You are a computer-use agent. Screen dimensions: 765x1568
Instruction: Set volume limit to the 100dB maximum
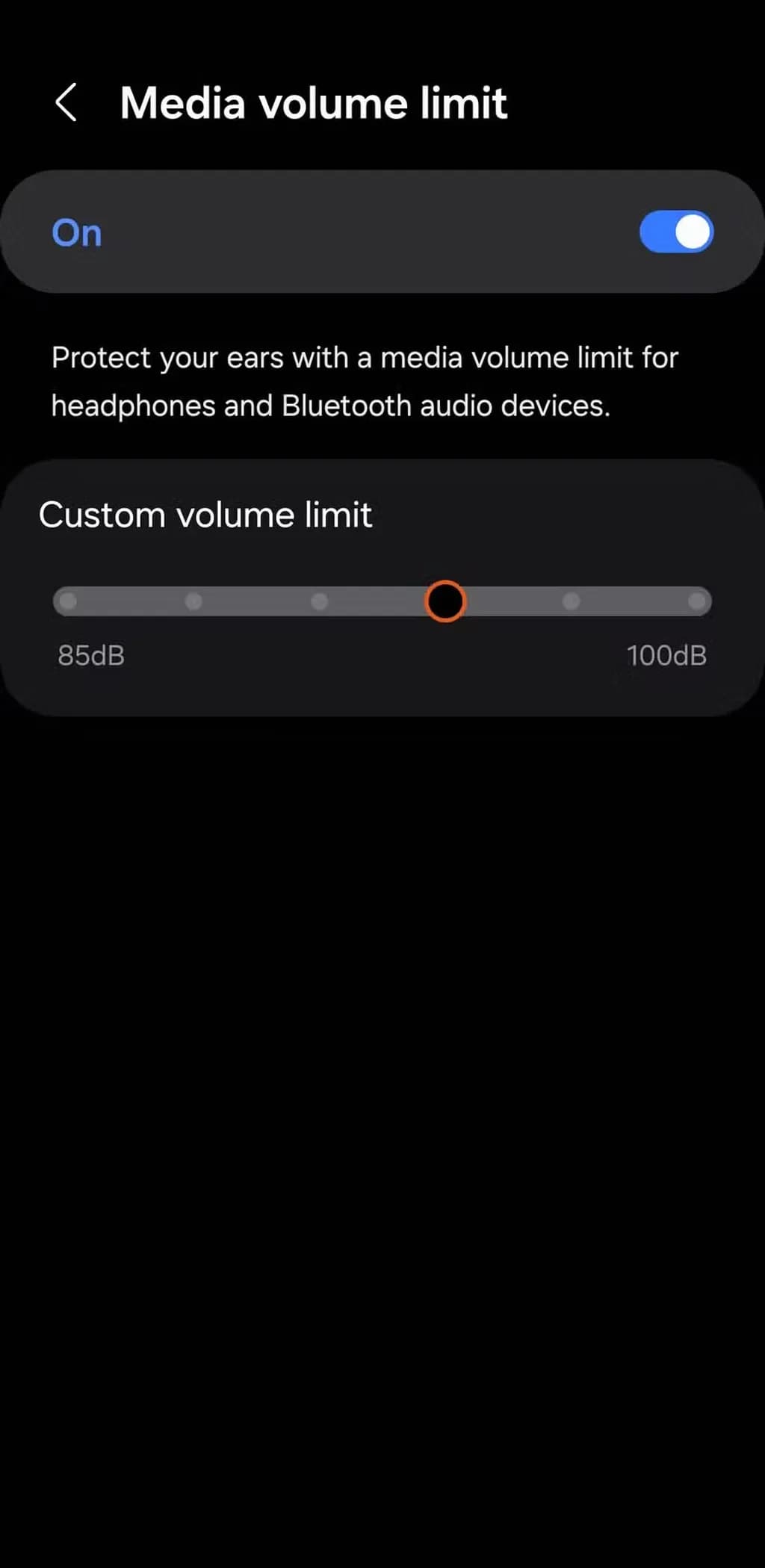(x=697, y=601)
